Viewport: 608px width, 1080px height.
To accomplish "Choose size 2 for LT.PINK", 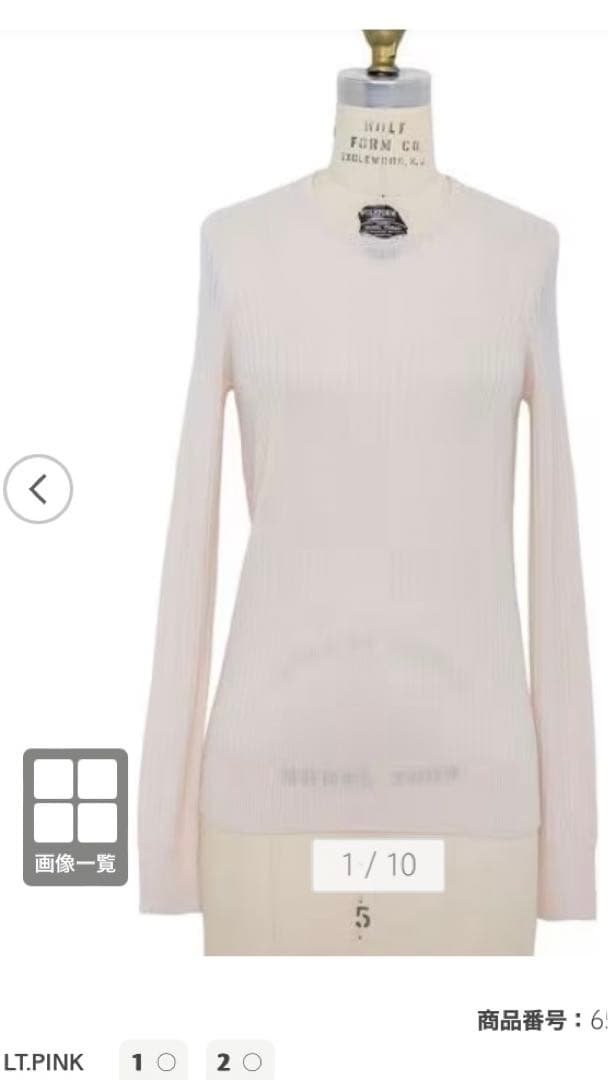I will [x=239, y=1062].
